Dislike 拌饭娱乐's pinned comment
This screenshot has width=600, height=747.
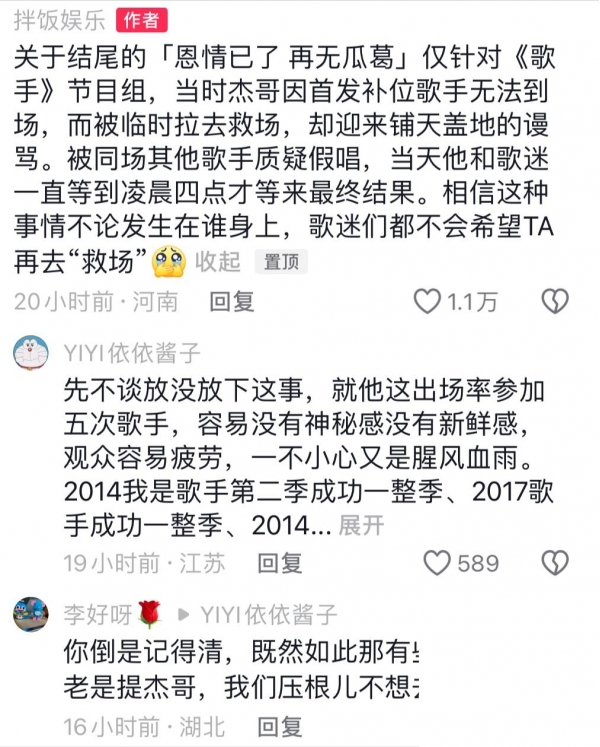[x=554, y=301]
